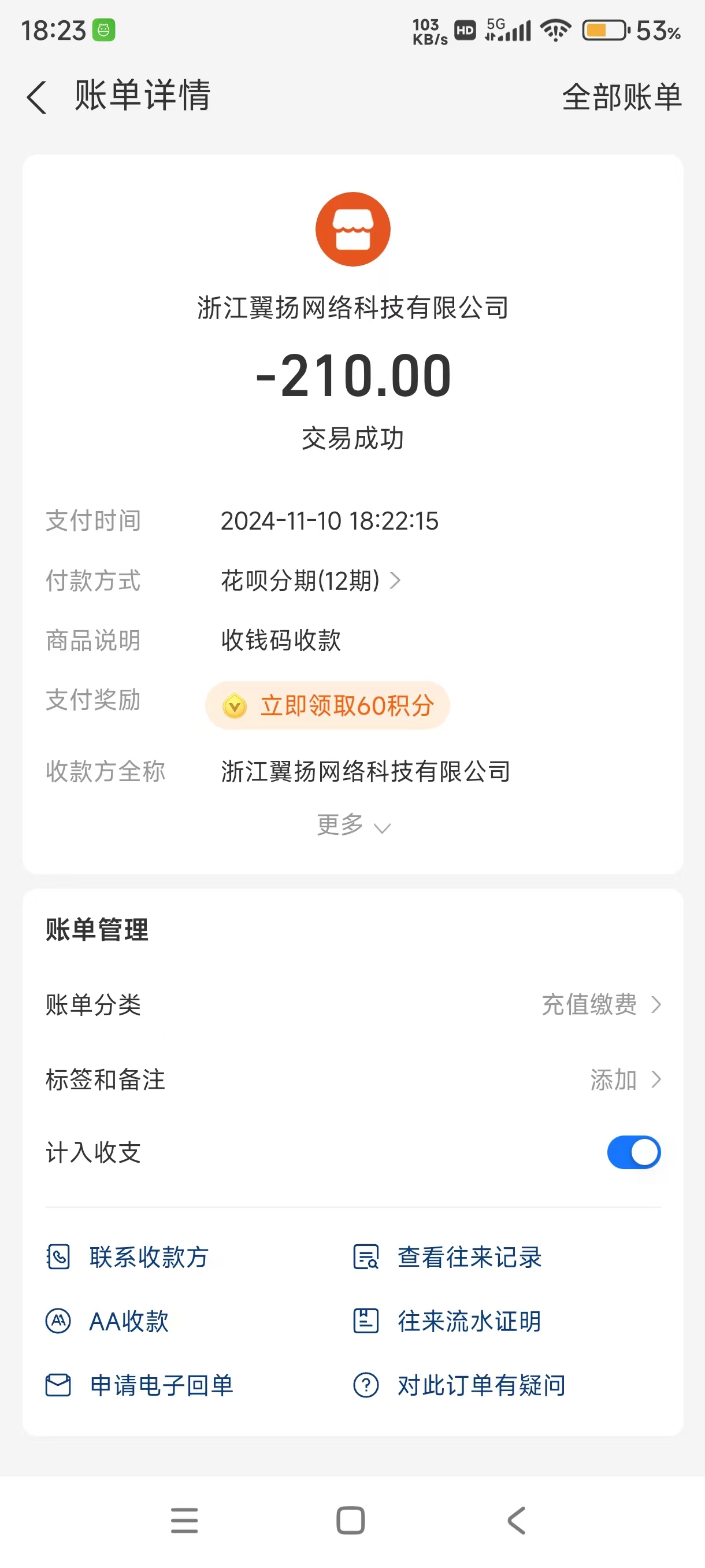This screenshot has width=705, height=1568.
Task: Start an AA收款 split request
Action: coord(107,1321)
